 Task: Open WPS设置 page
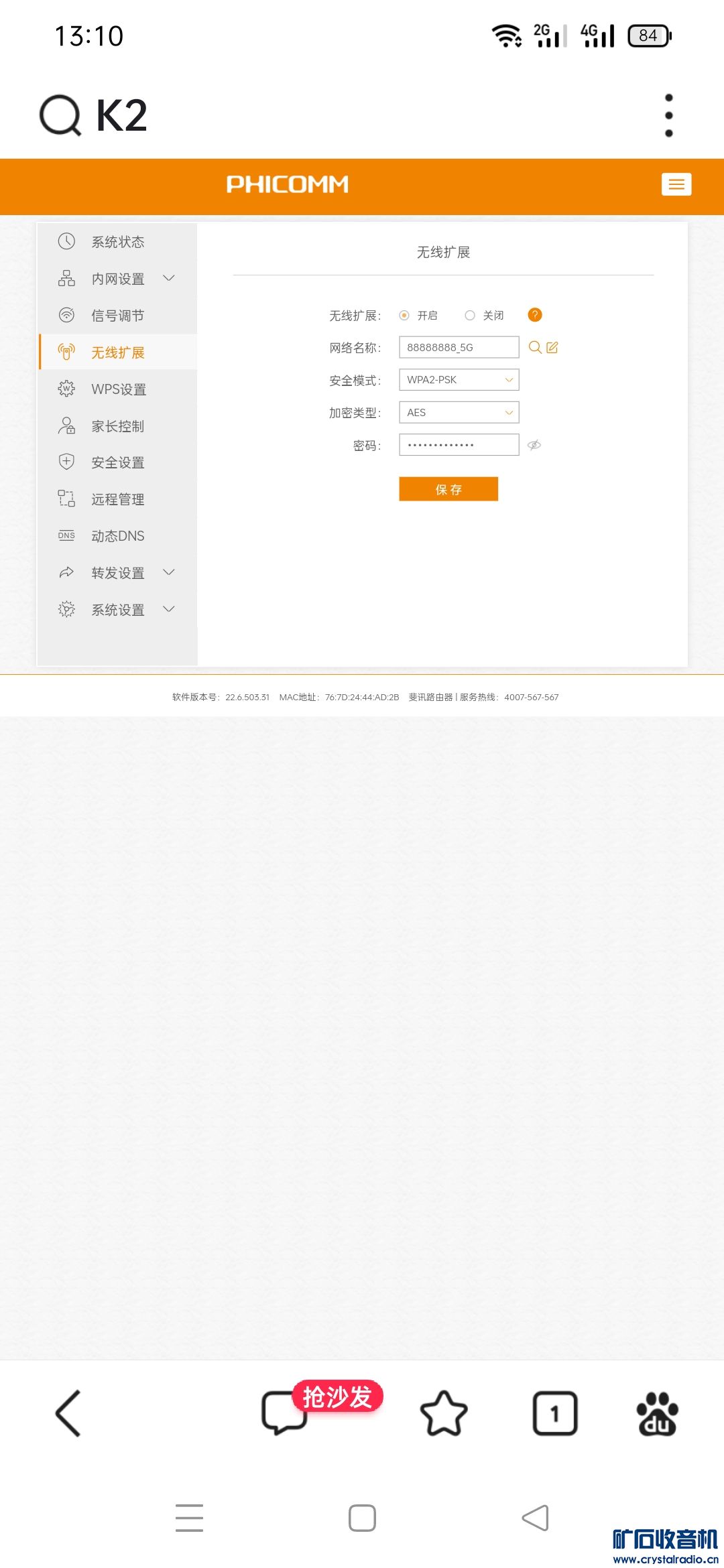[x=118, y=389]
